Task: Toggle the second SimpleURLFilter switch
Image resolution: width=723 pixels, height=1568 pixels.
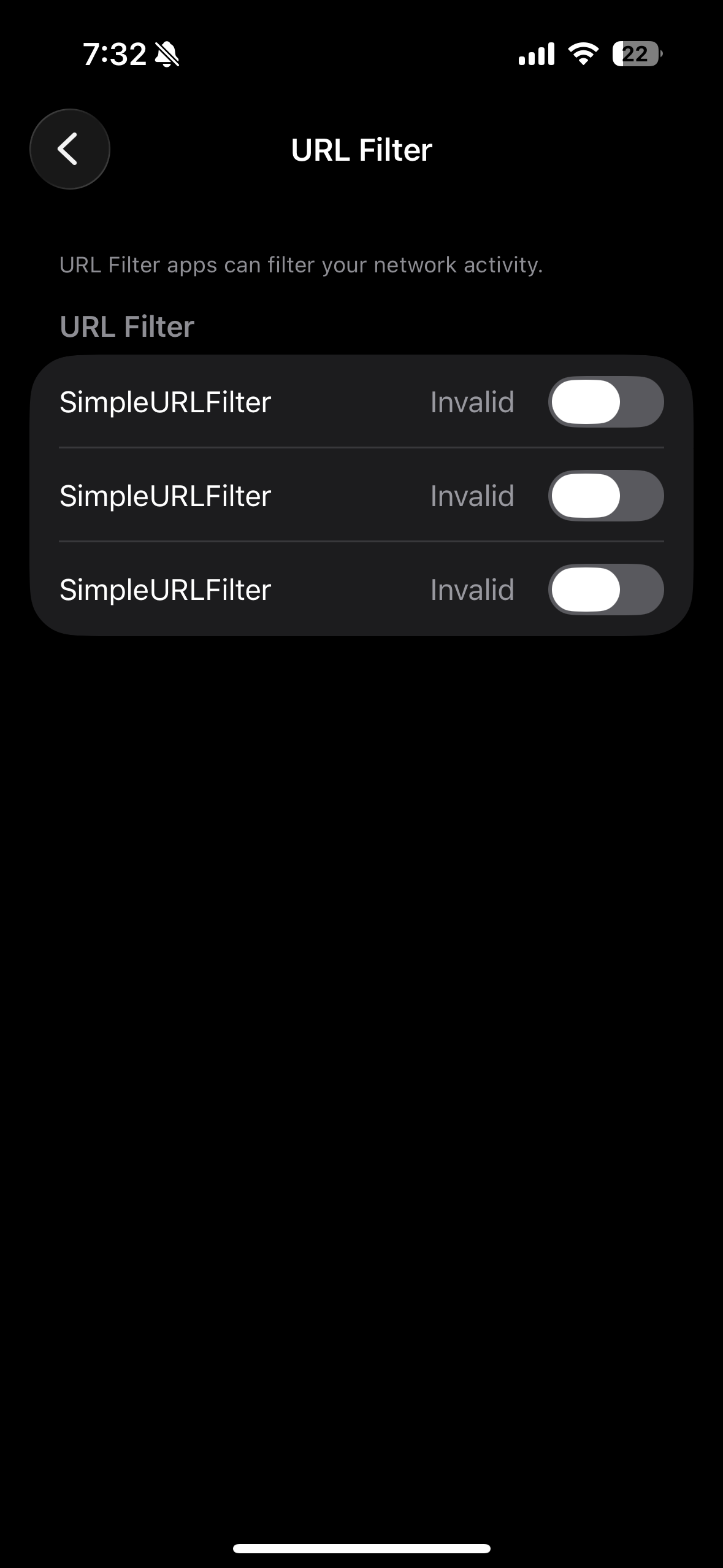Action: click(605, 496)
